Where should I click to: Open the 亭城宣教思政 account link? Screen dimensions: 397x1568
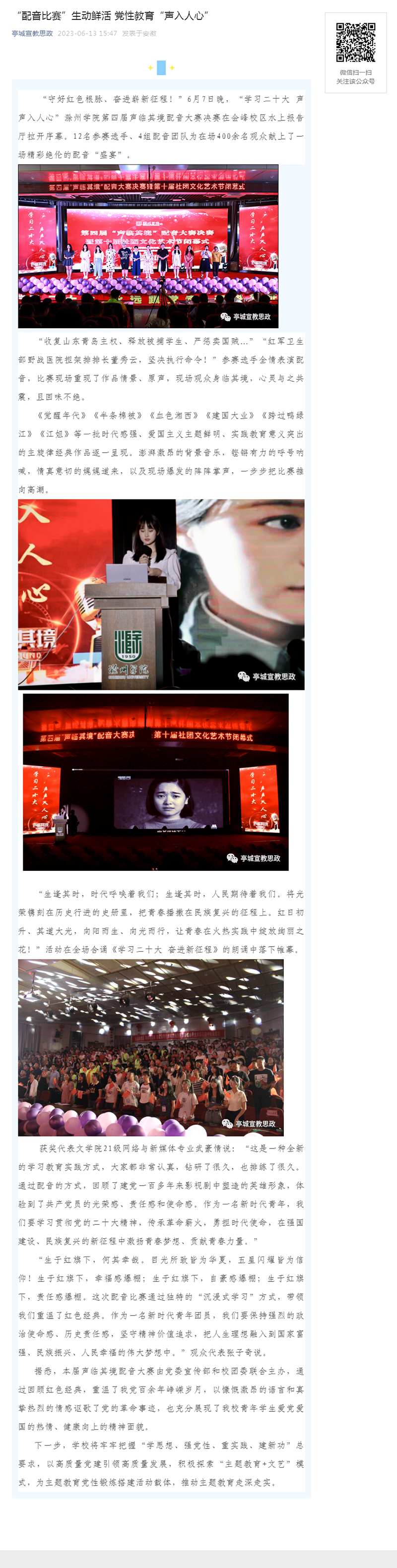(x=32, y=34)
